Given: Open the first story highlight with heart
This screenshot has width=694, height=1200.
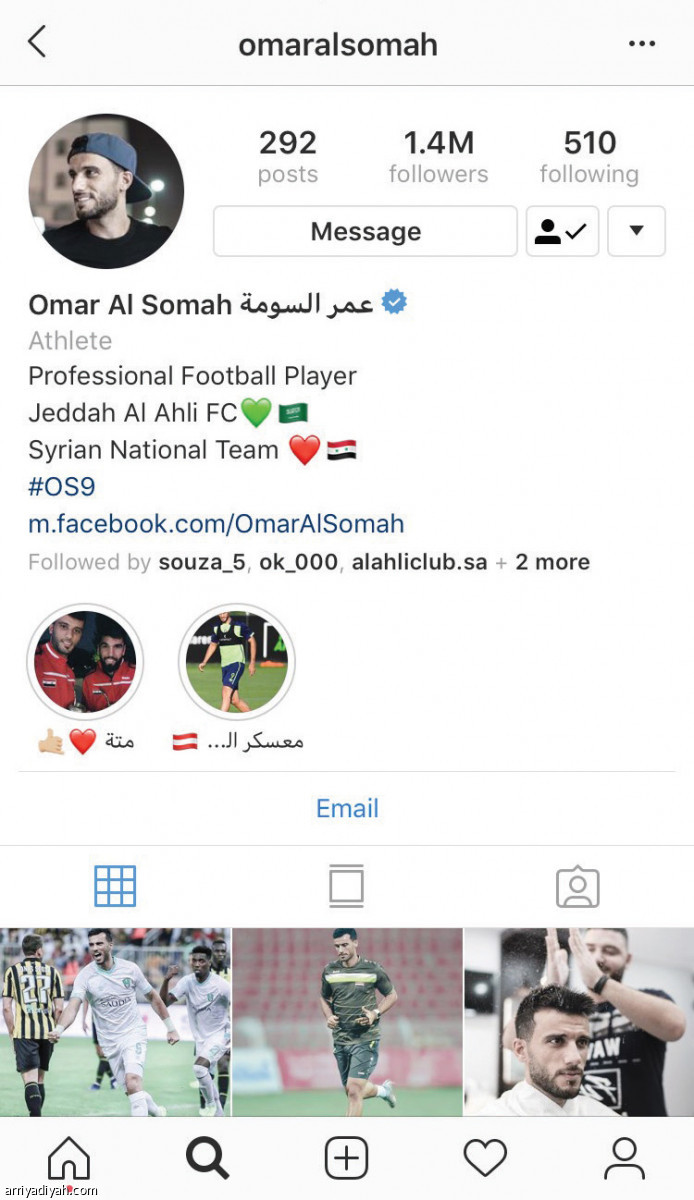Looking at the screenshot, I should click(x=85, y=662).
